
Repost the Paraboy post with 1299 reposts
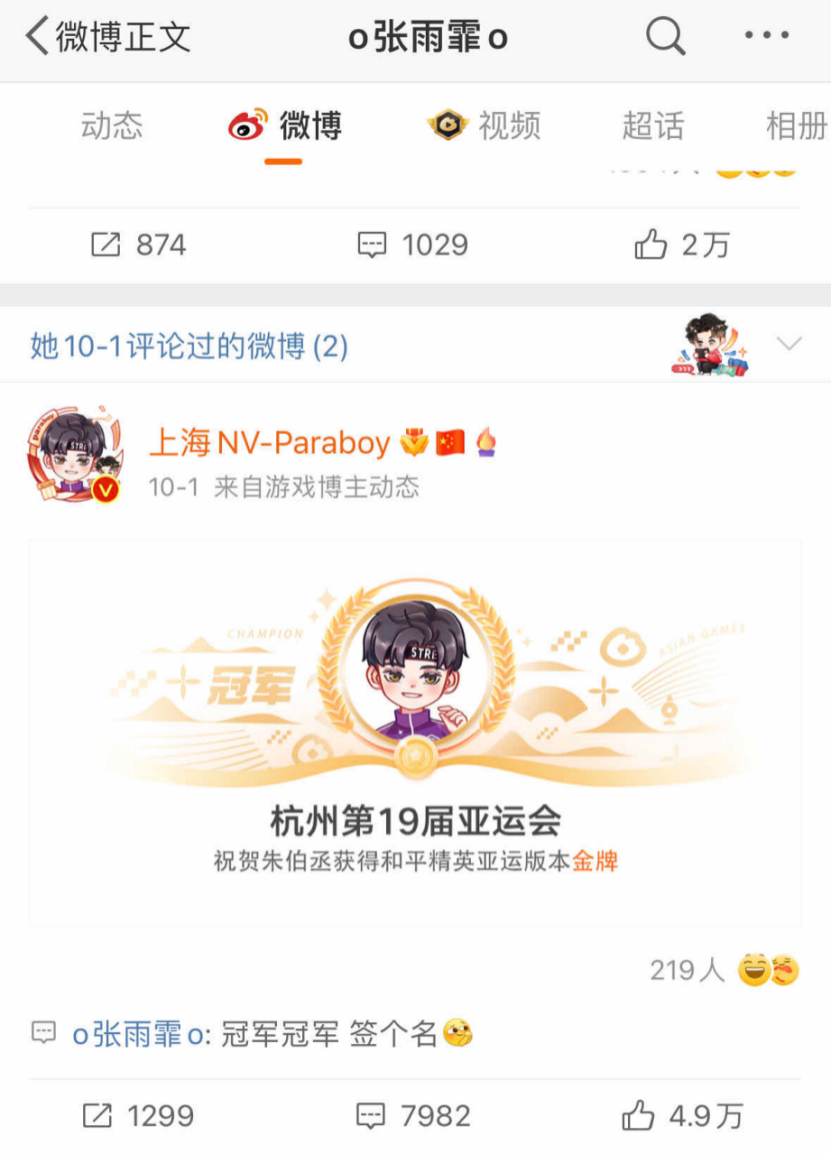pos(138,1116)
